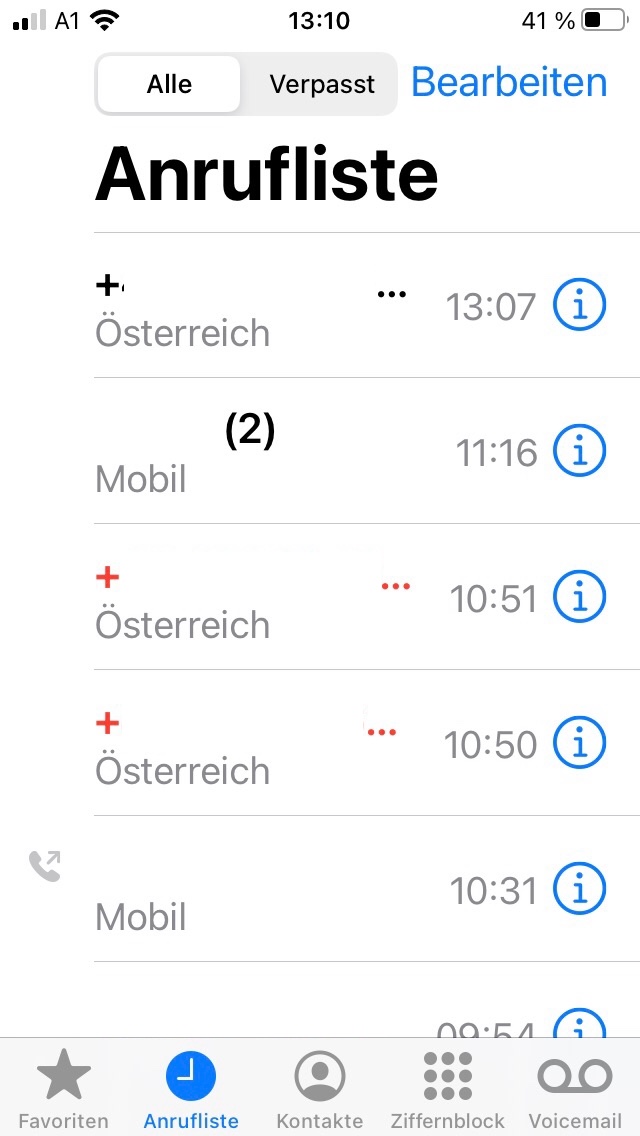640x1136 pixels.
Task: Show details of the 11:16 call
Action: coord(579,452)
